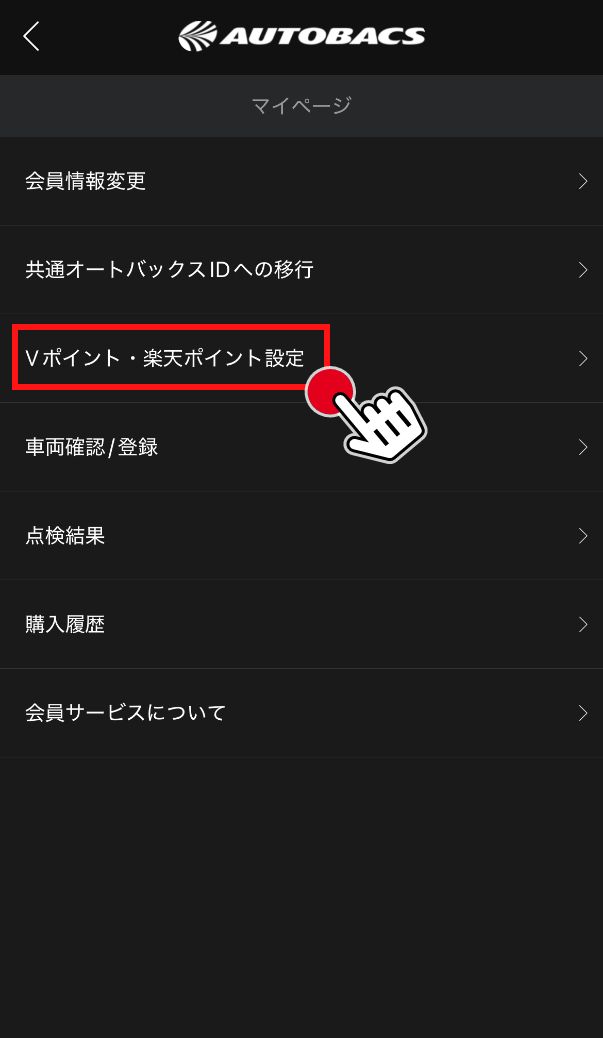
Task: Open 購入履歴 purchase history
Action: (300, 624)
